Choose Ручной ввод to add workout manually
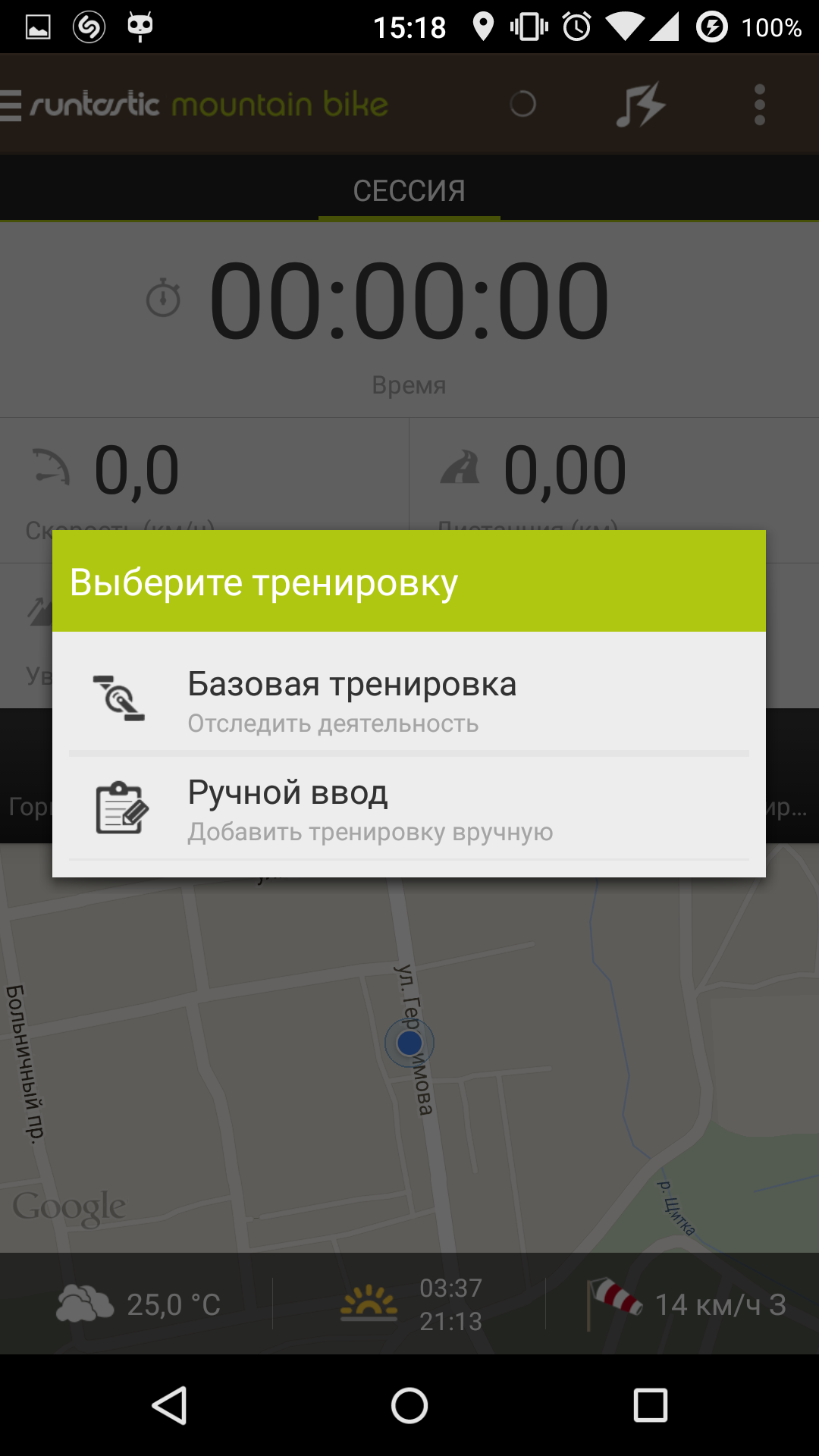Screen dimensions: 819x1456 [x=409, y=808]
